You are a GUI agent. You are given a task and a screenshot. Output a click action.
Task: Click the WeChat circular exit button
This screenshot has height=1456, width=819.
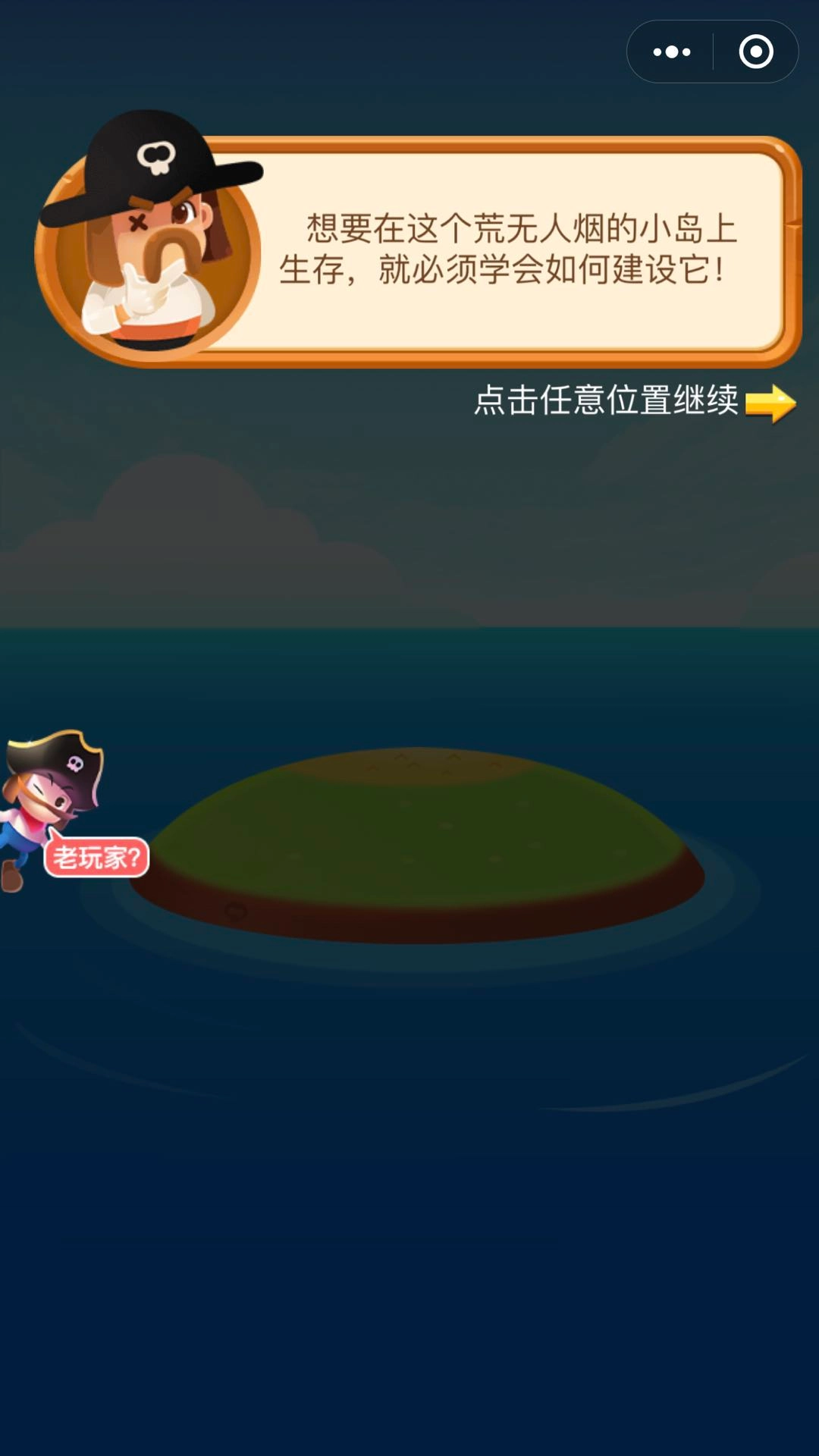755,52
